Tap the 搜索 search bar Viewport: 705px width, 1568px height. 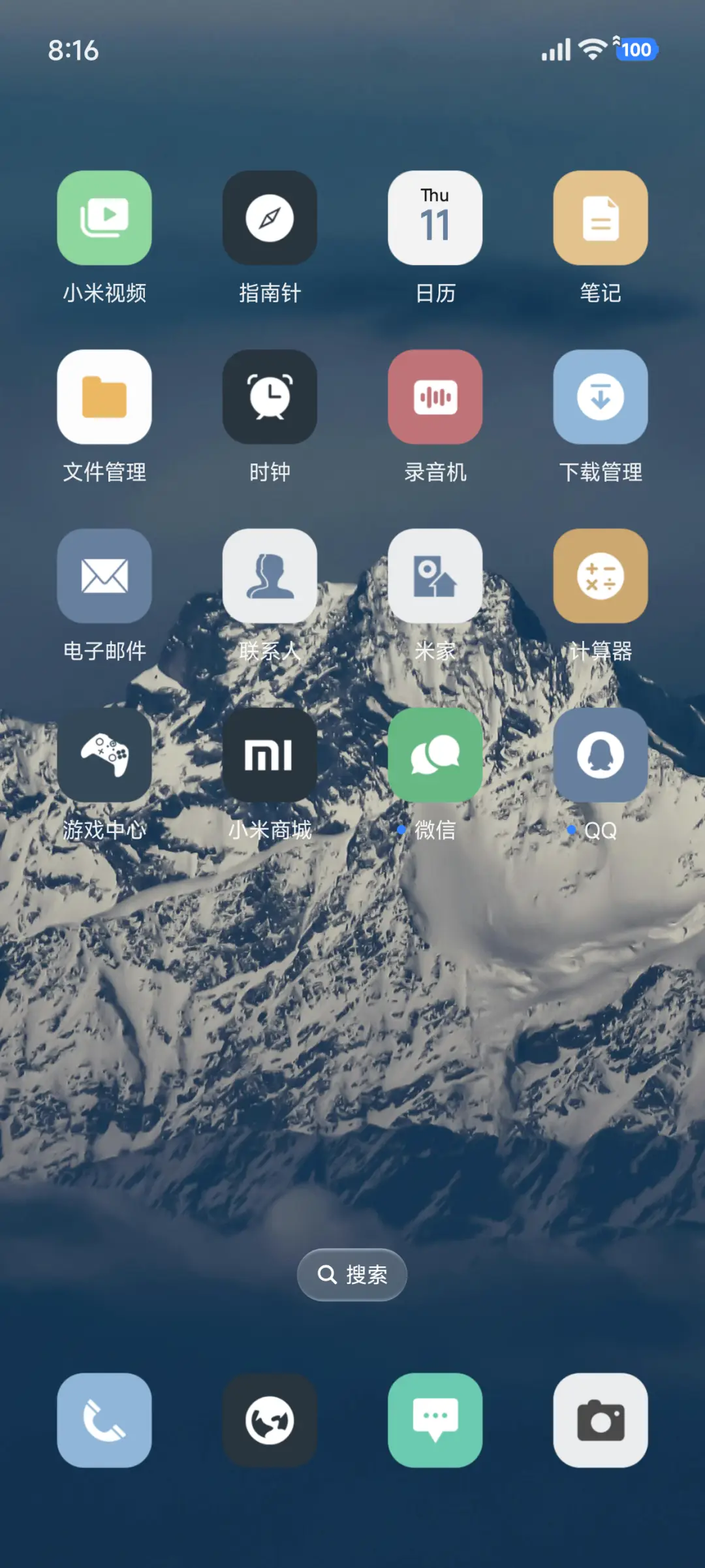pyautogui.click(x=352, y=1274)
